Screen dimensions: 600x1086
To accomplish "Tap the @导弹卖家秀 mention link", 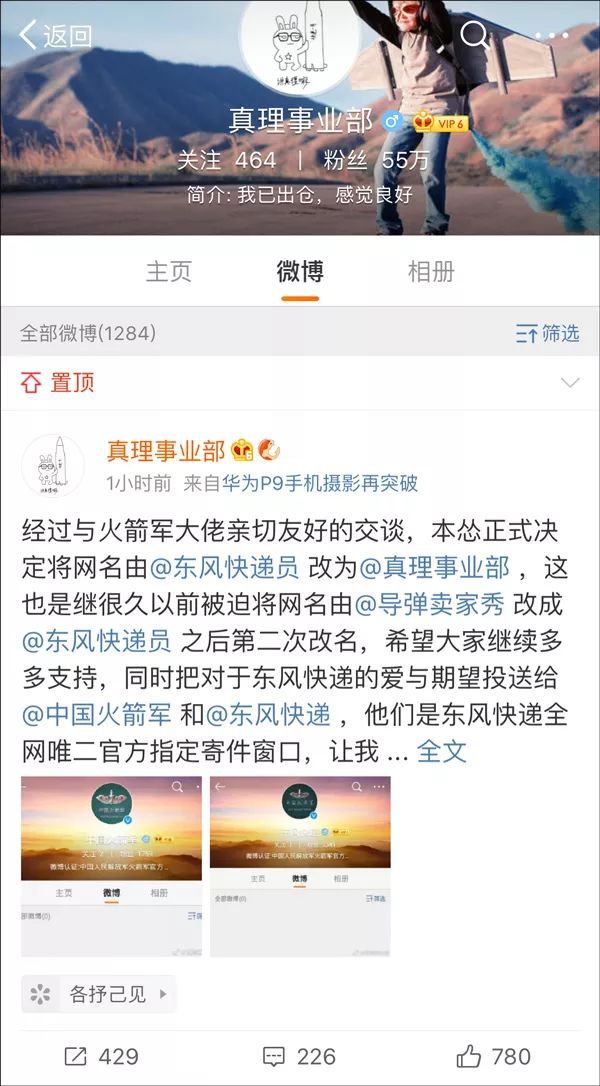I will click(430, 605).
